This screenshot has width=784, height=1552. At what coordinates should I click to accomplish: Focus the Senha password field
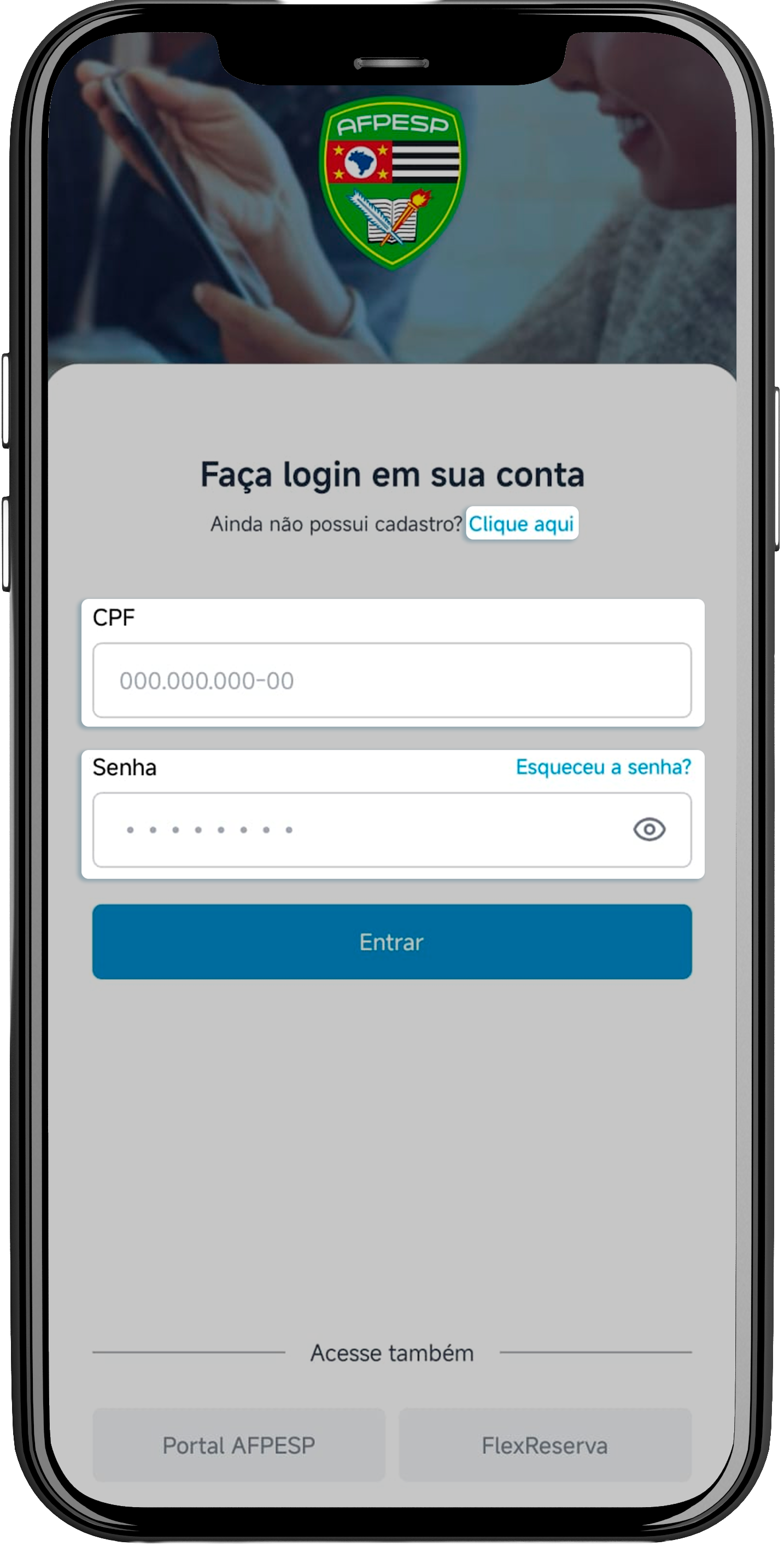pos(361,830)
